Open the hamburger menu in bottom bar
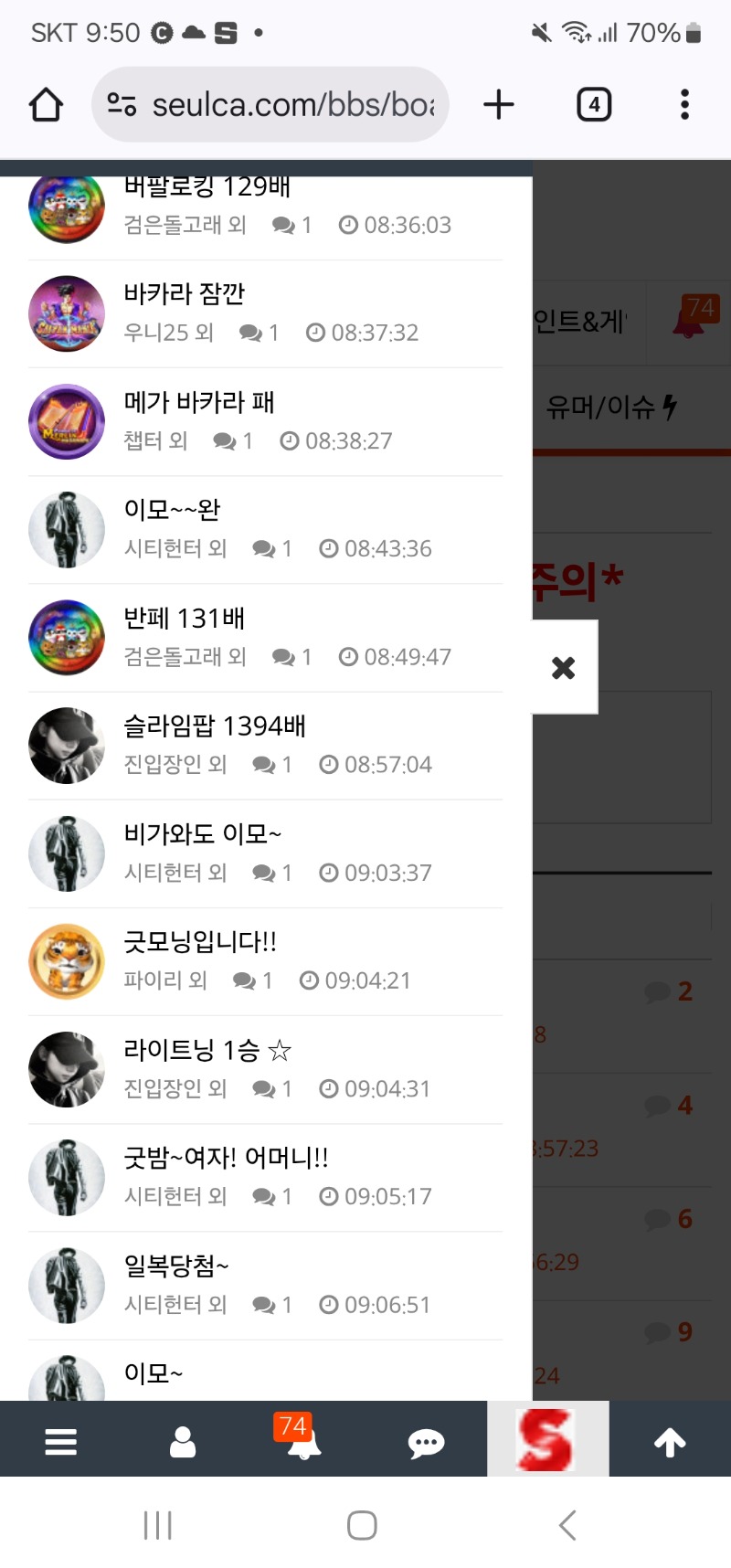 tap(61, 1442)
